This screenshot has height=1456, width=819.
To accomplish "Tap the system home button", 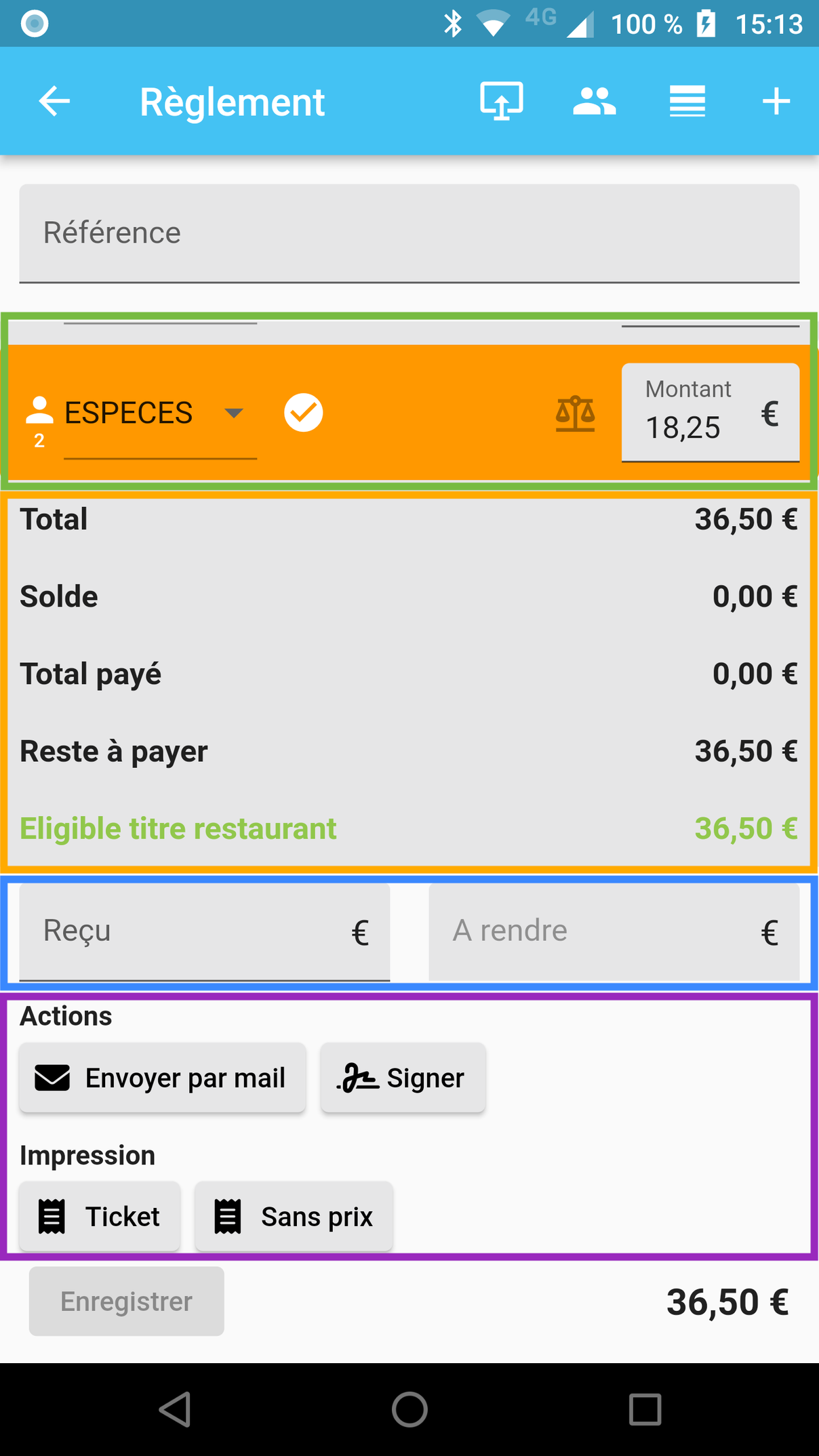I will tap(410, 1410).
